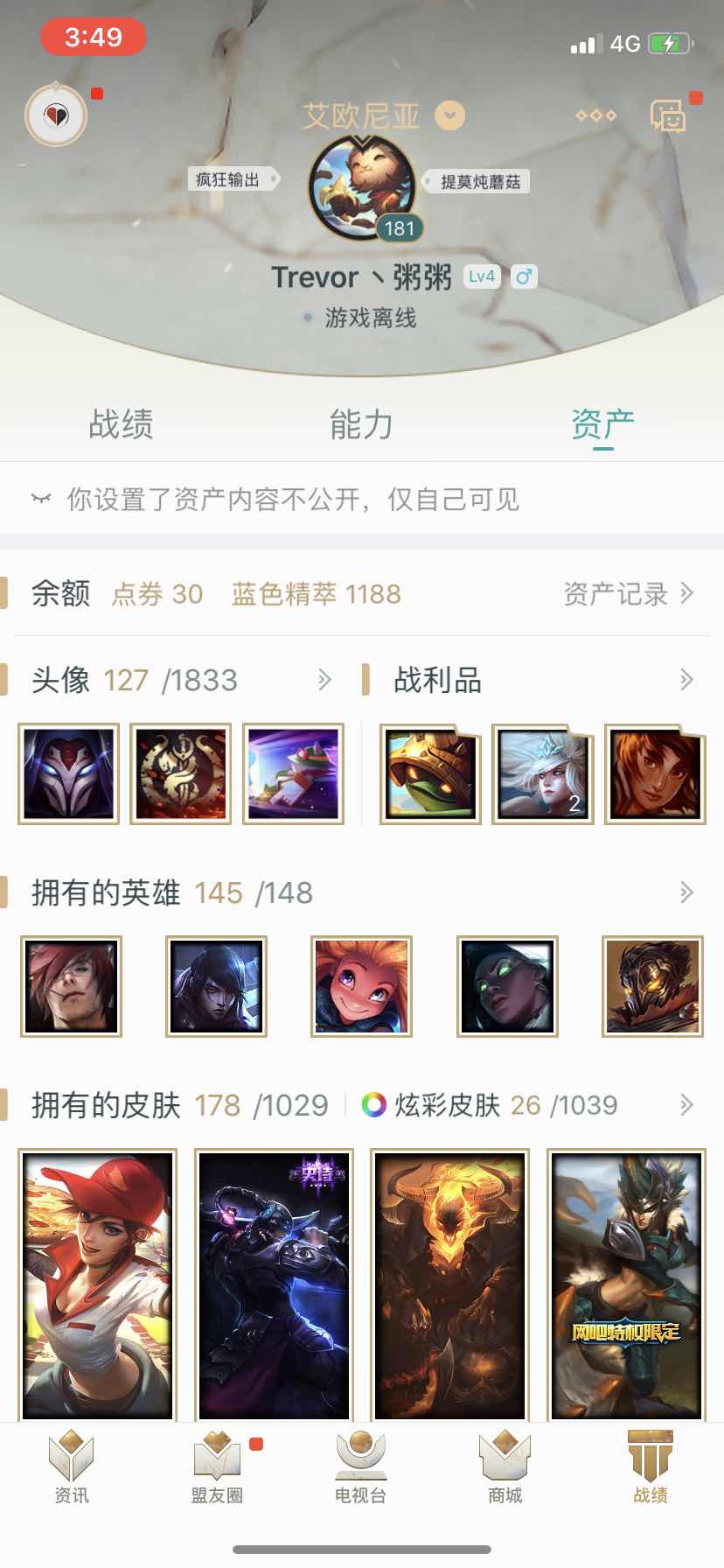Select the 资产 tab

click(602, 425)
